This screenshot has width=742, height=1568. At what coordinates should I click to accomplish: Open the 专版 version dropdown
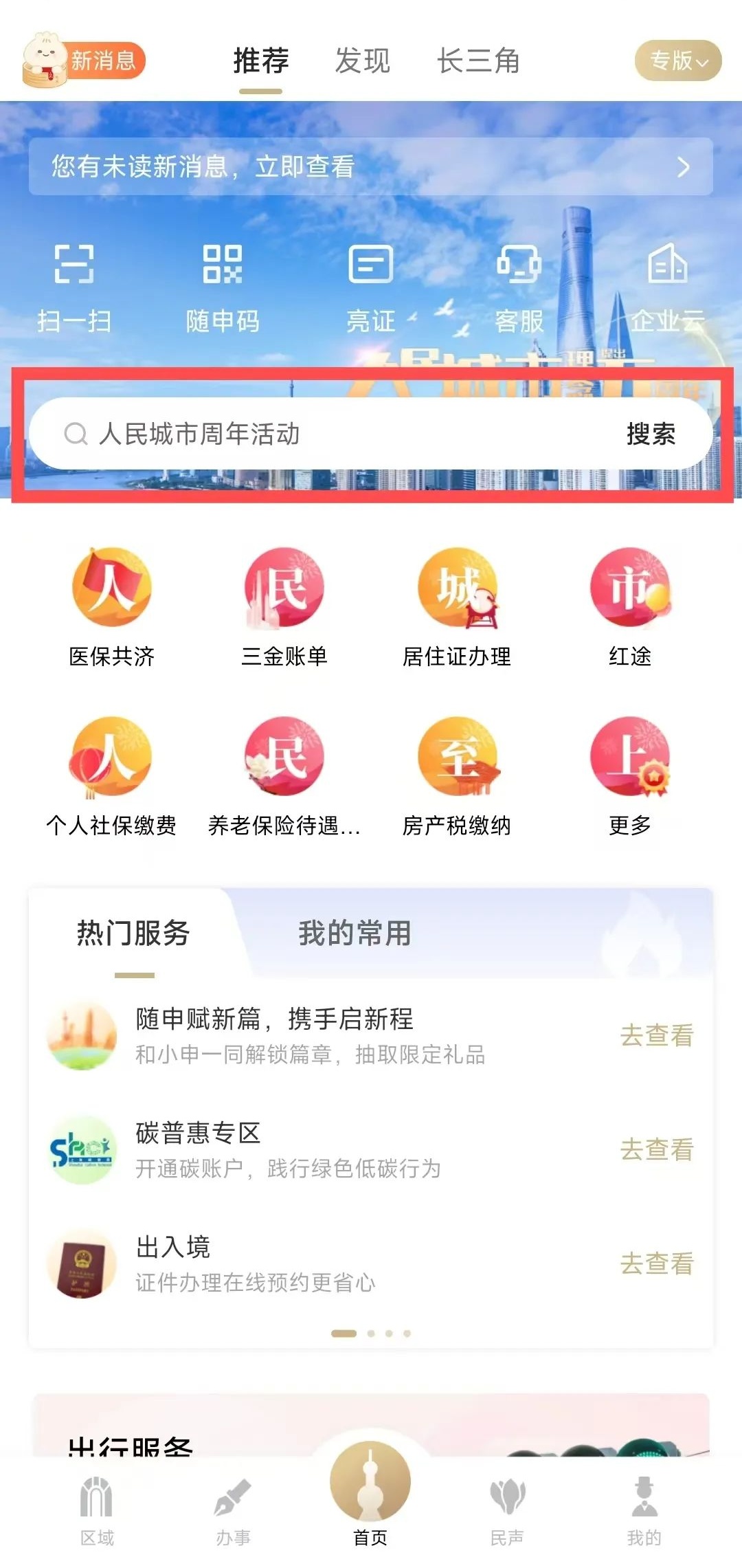pyautogui.click(x=677, y=61)
